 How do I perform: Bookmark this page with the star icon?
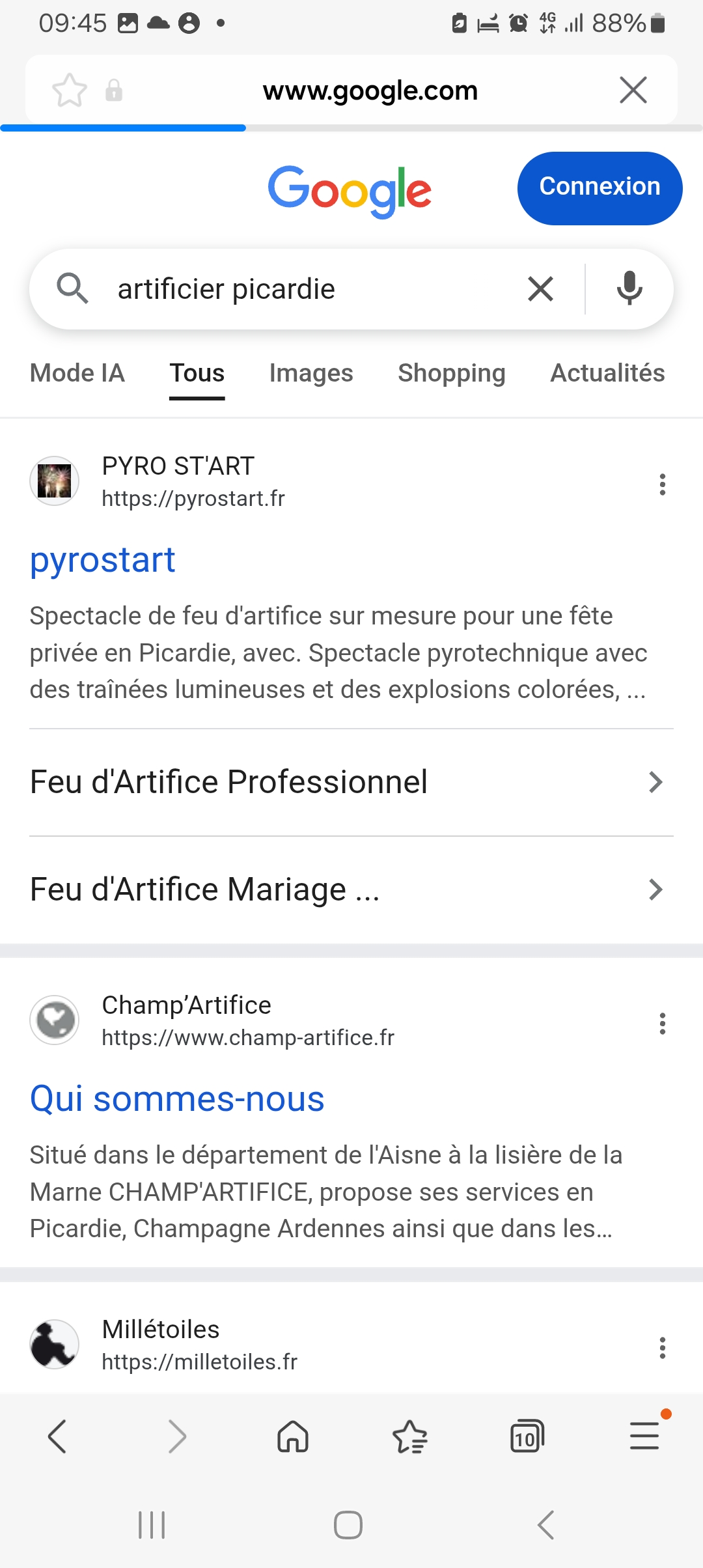tap(69, 90)
